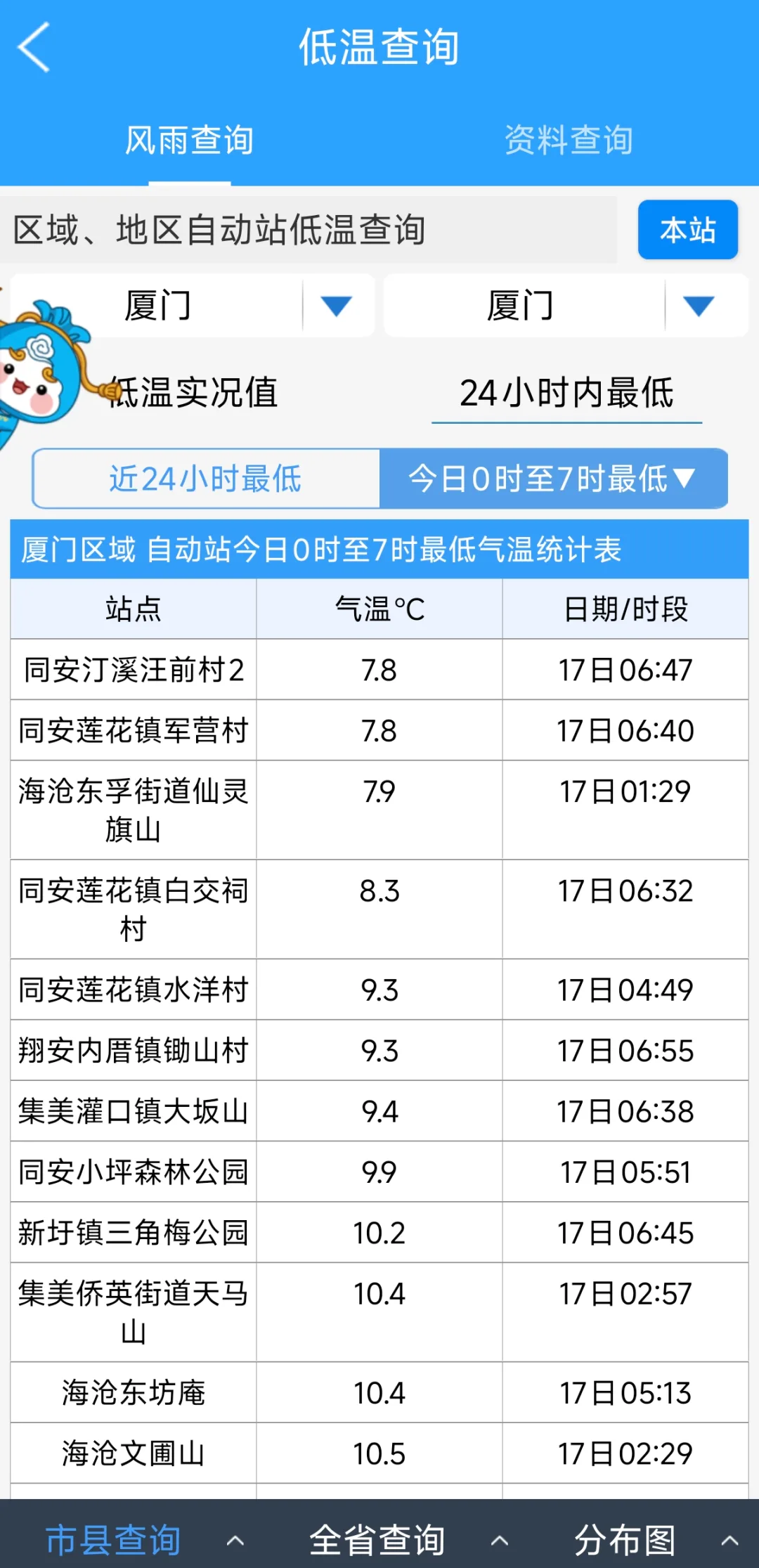Switch to the 资料查询 tab
Image resolution: width=759 pixels, height=1568 pixels.
569,140
